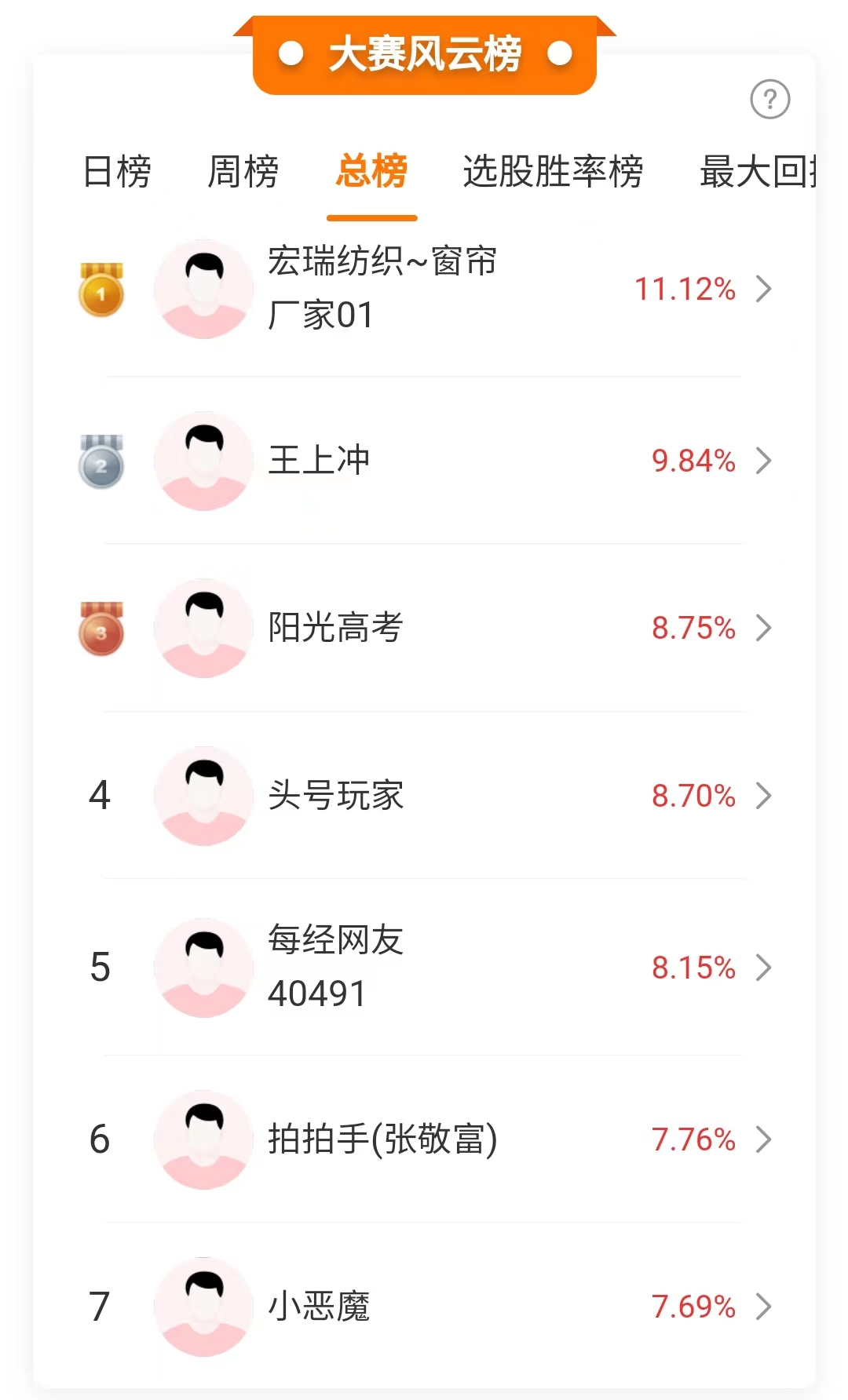
Task: Switch to the 周榜 tab
Action: 243,171
